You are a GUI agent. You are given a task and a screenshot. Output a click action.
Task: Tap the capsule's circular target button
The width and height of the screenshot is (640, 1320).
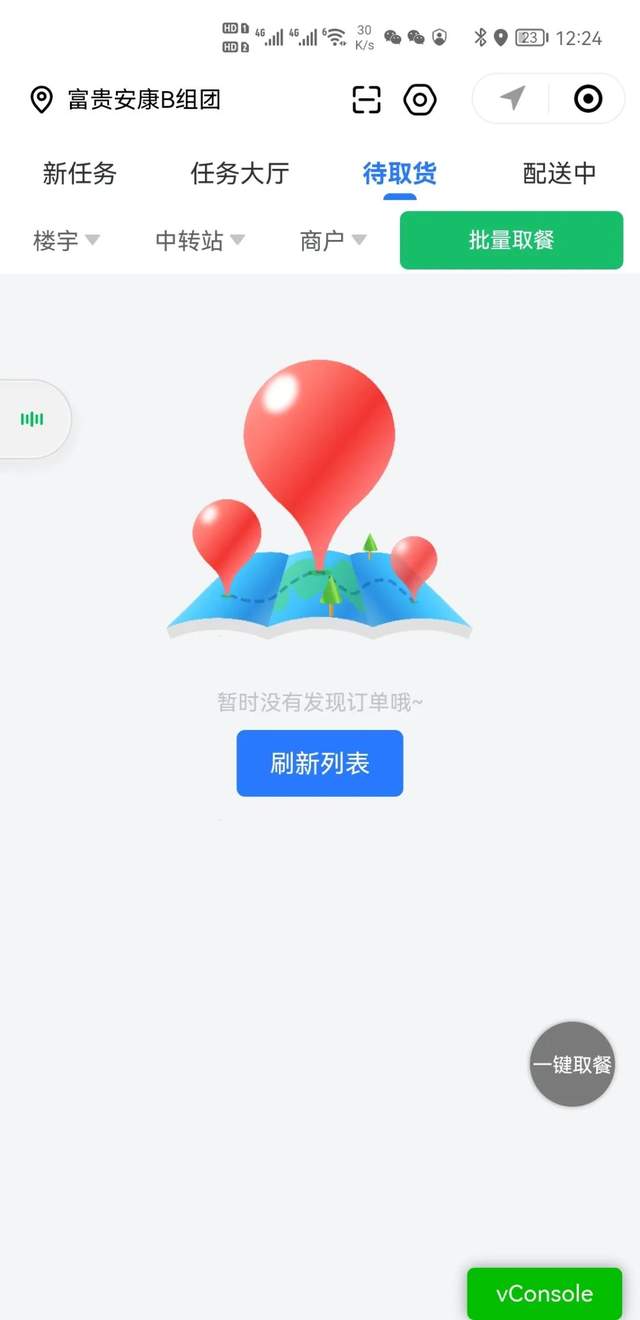[588, 98]
